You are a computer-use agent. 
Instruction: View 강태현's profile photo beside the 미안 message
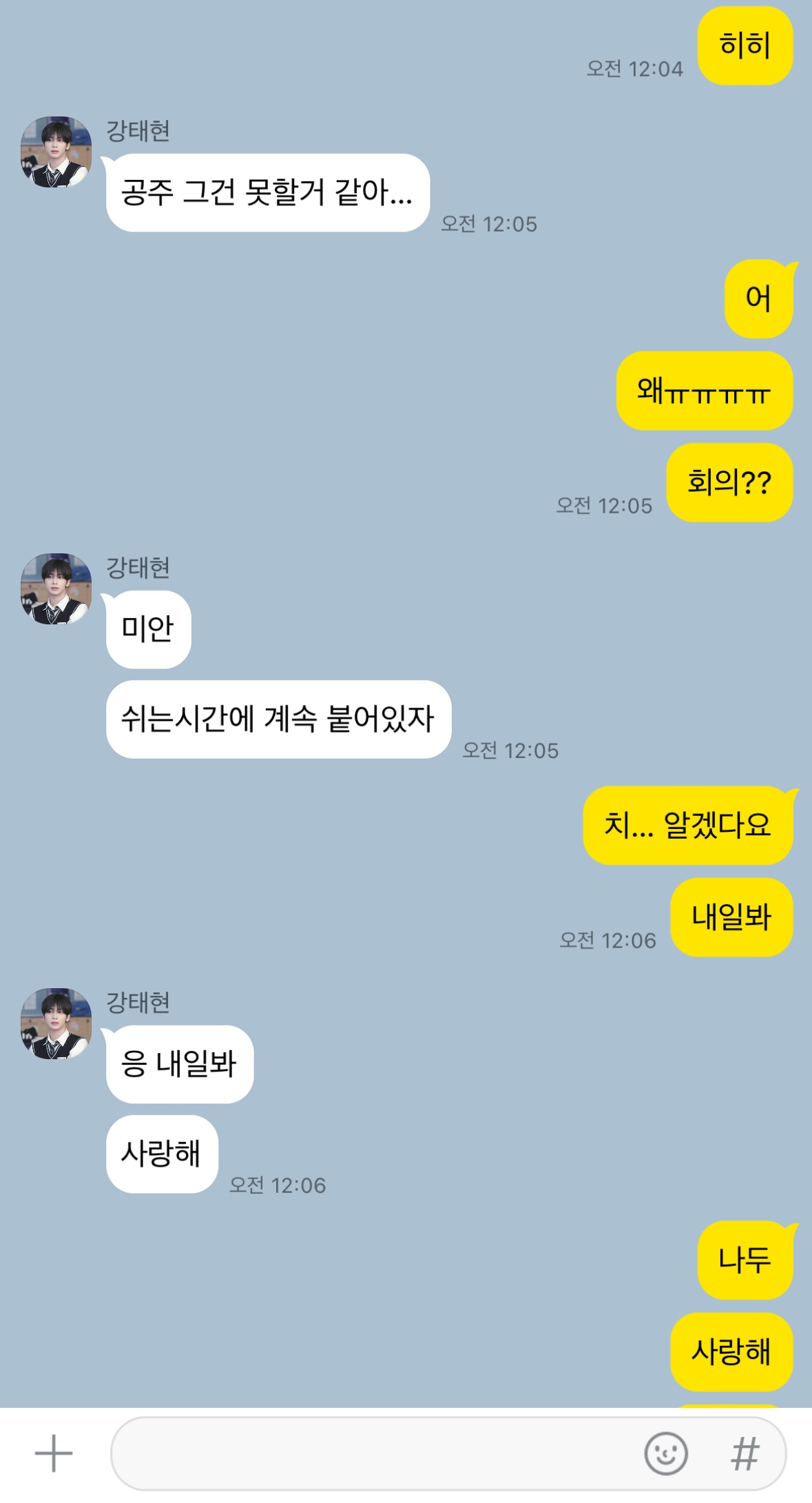[56, 589]
